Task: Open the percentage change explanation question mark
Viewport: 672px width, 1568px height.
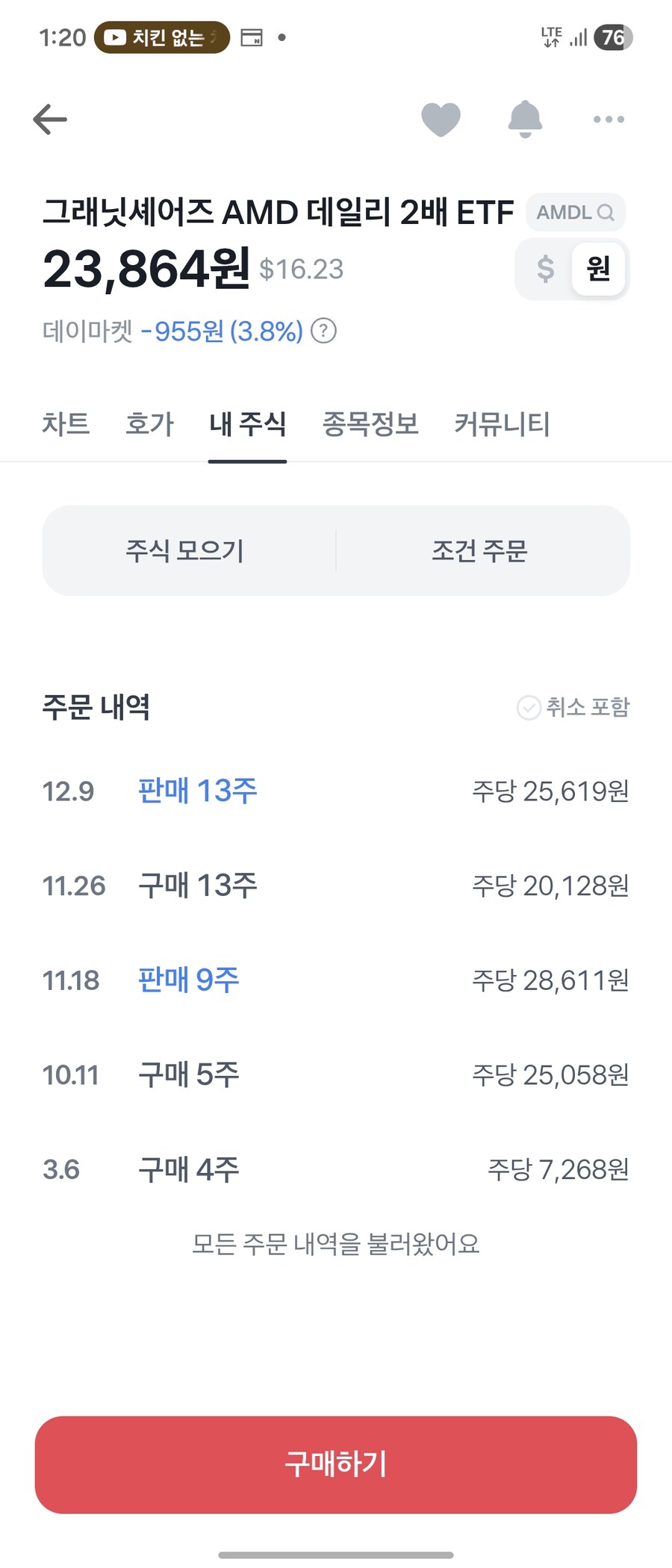Action: click(324, 331)
